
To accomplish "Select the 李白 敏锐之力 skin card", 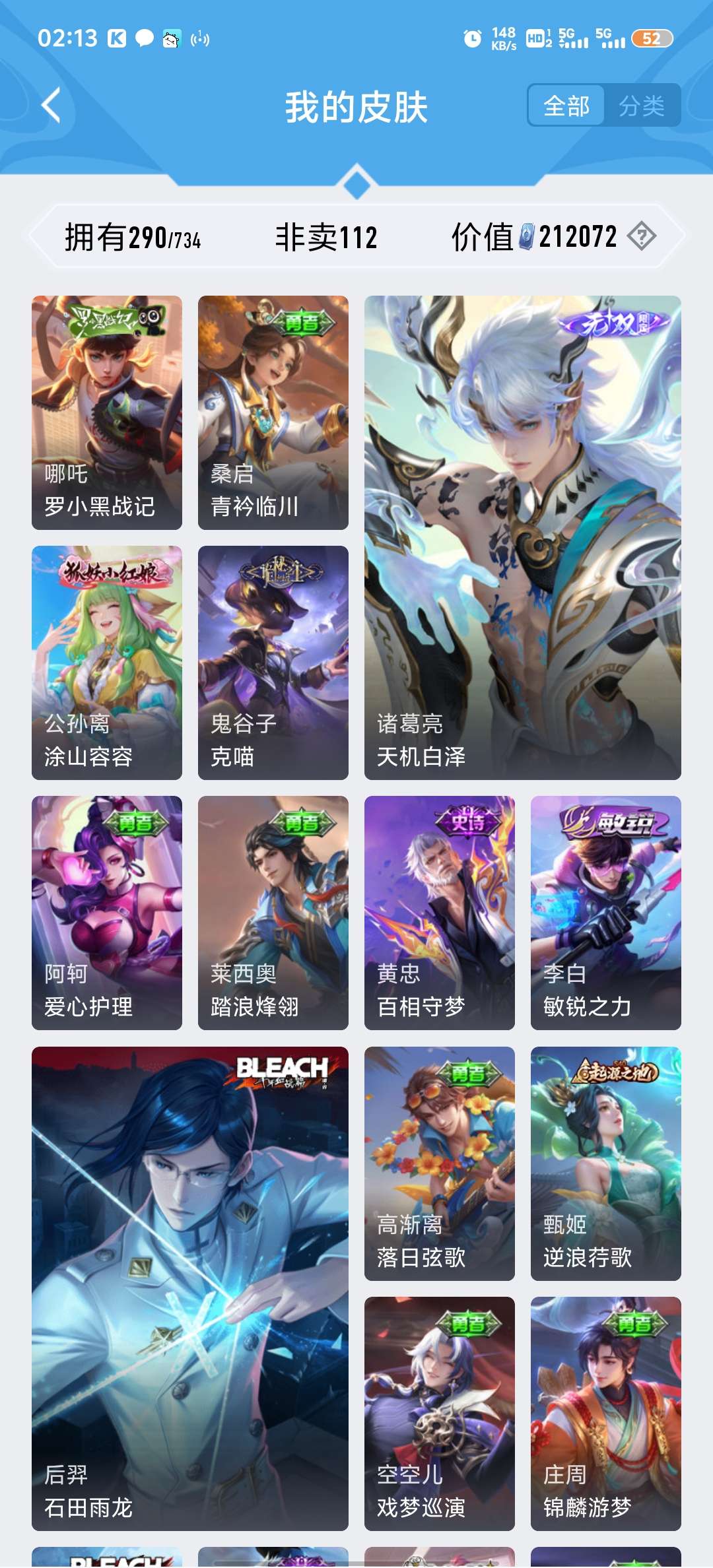I will coord(606,913).
